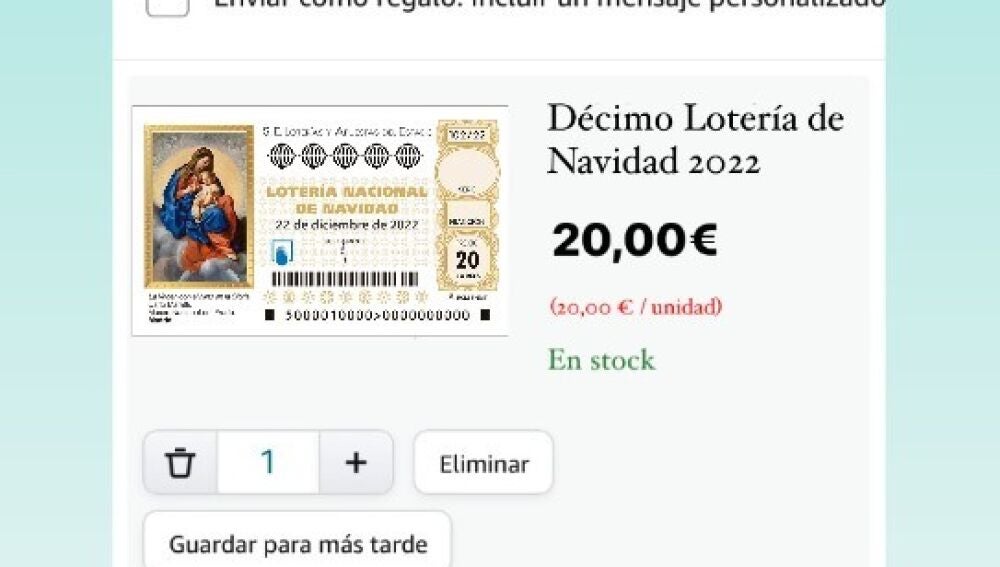The image size is (1000, 567).
Task: Select Guardar para más tarde
Action: click(297, 544)
